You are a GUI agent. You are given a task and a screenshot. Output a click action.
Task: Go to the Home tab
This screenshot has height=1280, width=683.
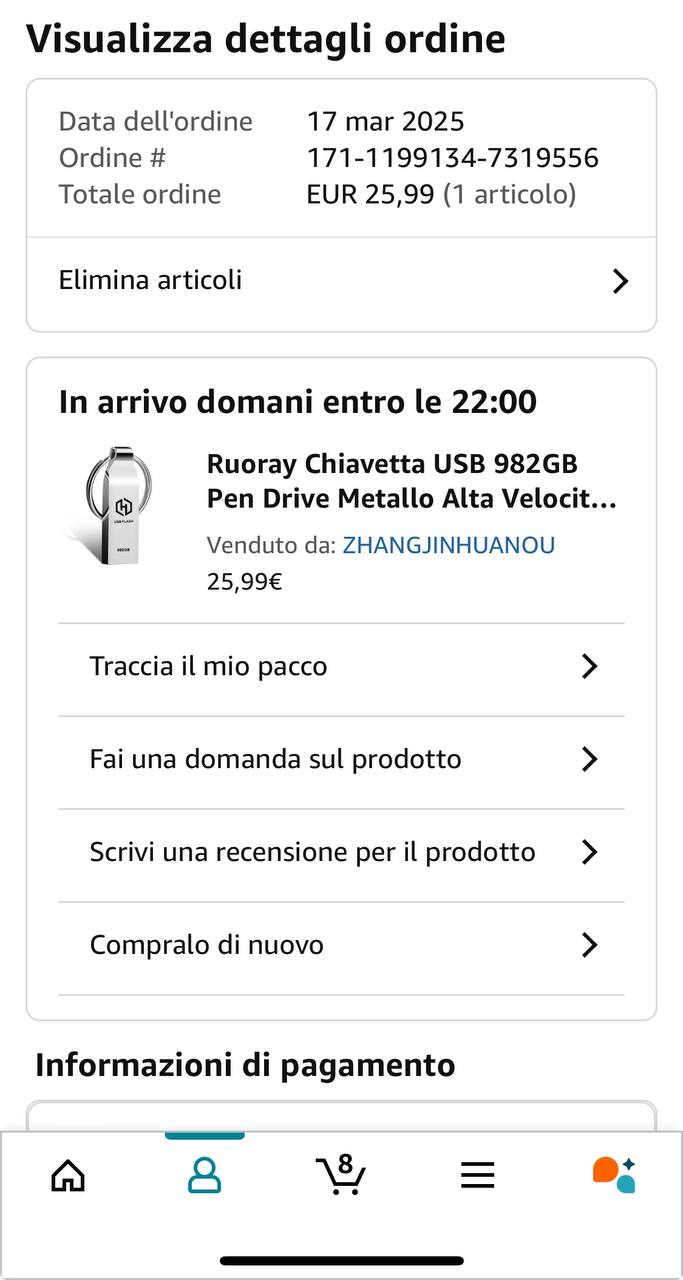68,1175
